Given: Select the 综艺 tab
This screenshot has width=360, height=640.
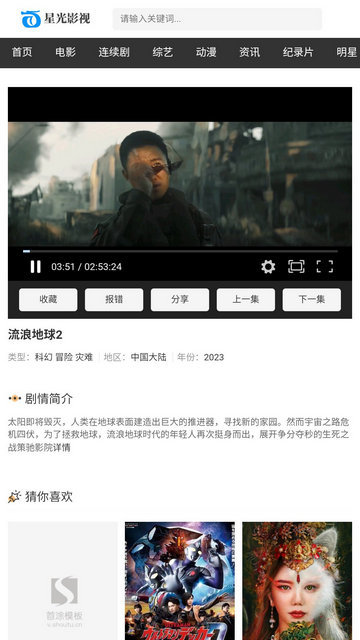Looking at the screenshot, I should tap(162, 53).
